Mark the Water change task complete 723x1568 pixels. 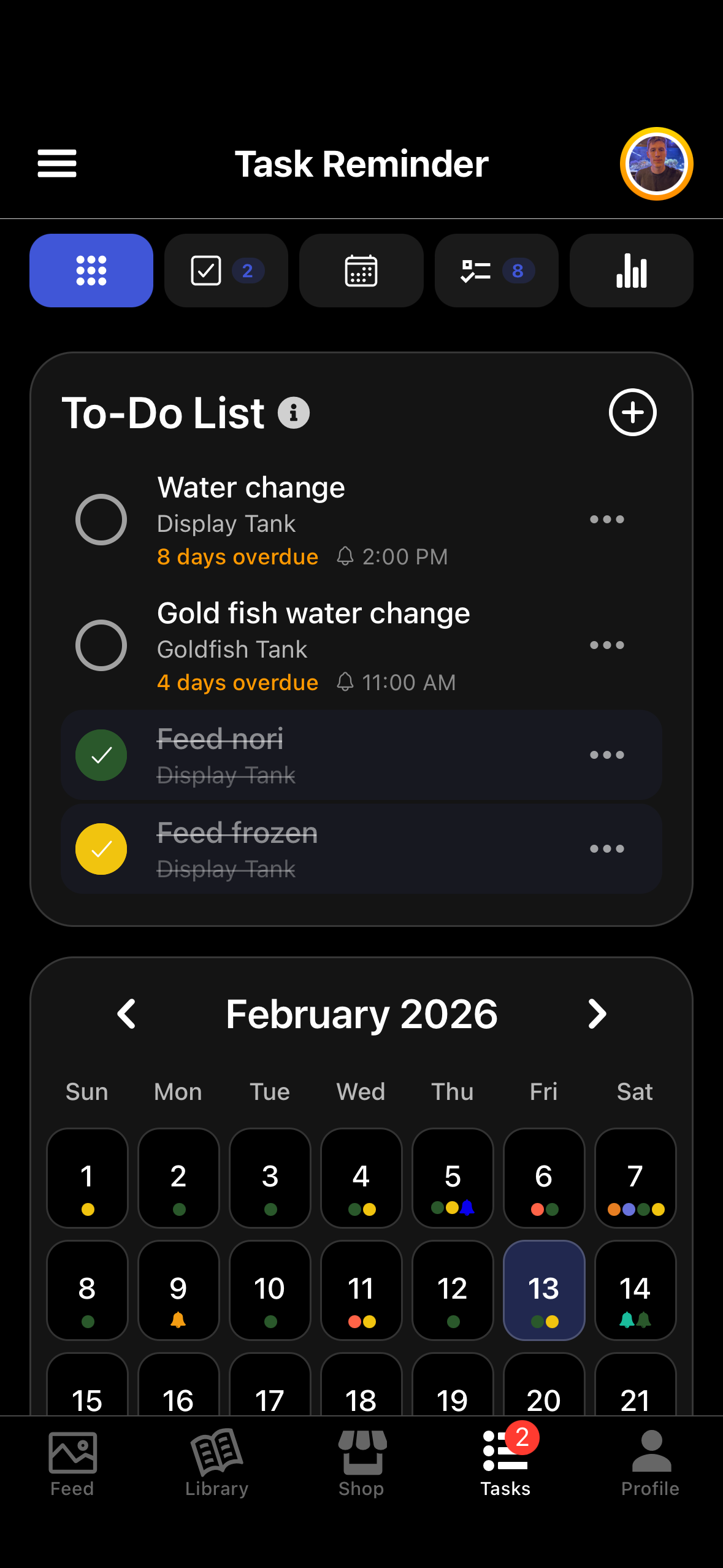[x=101, y=519]
